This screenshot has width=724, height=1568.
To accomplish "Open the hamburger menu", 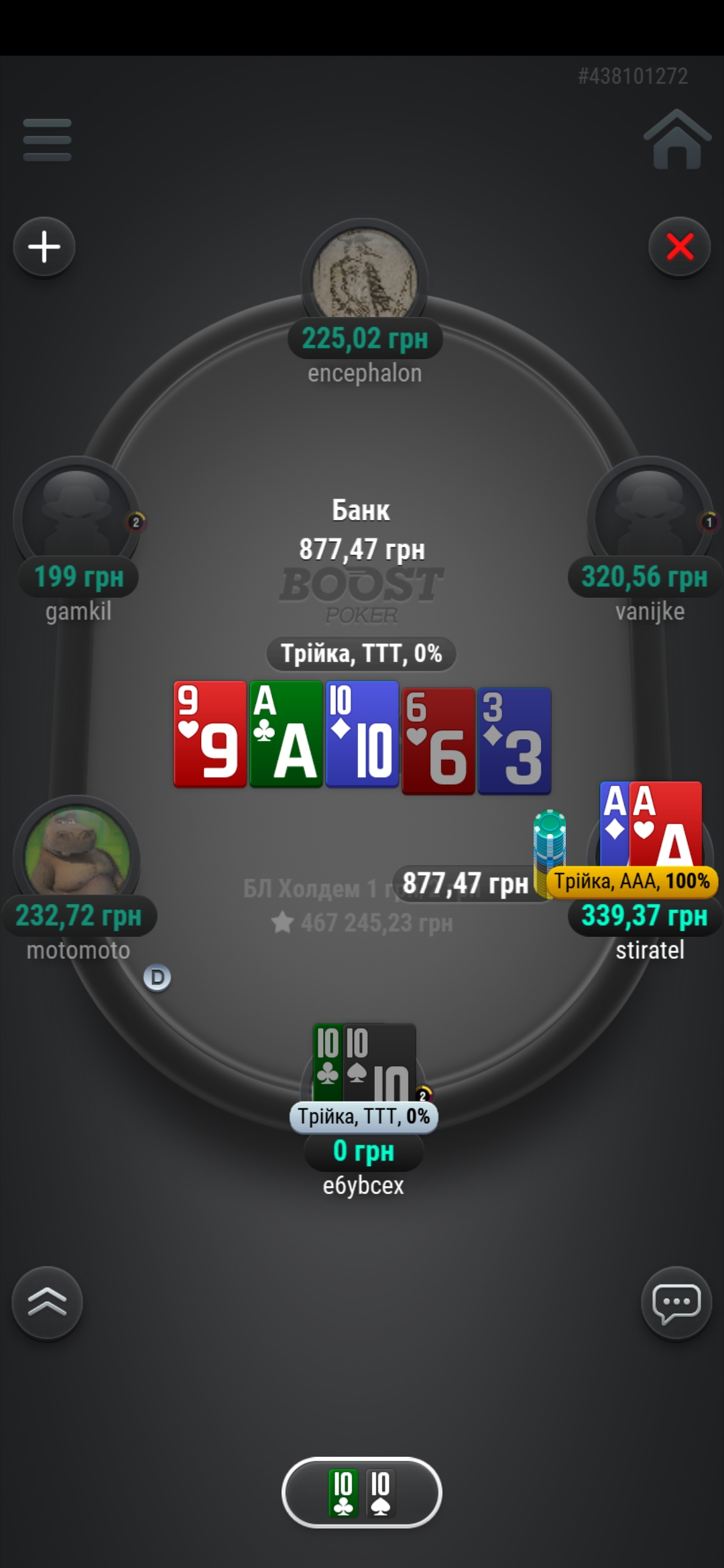I will (x=47, y=140).
